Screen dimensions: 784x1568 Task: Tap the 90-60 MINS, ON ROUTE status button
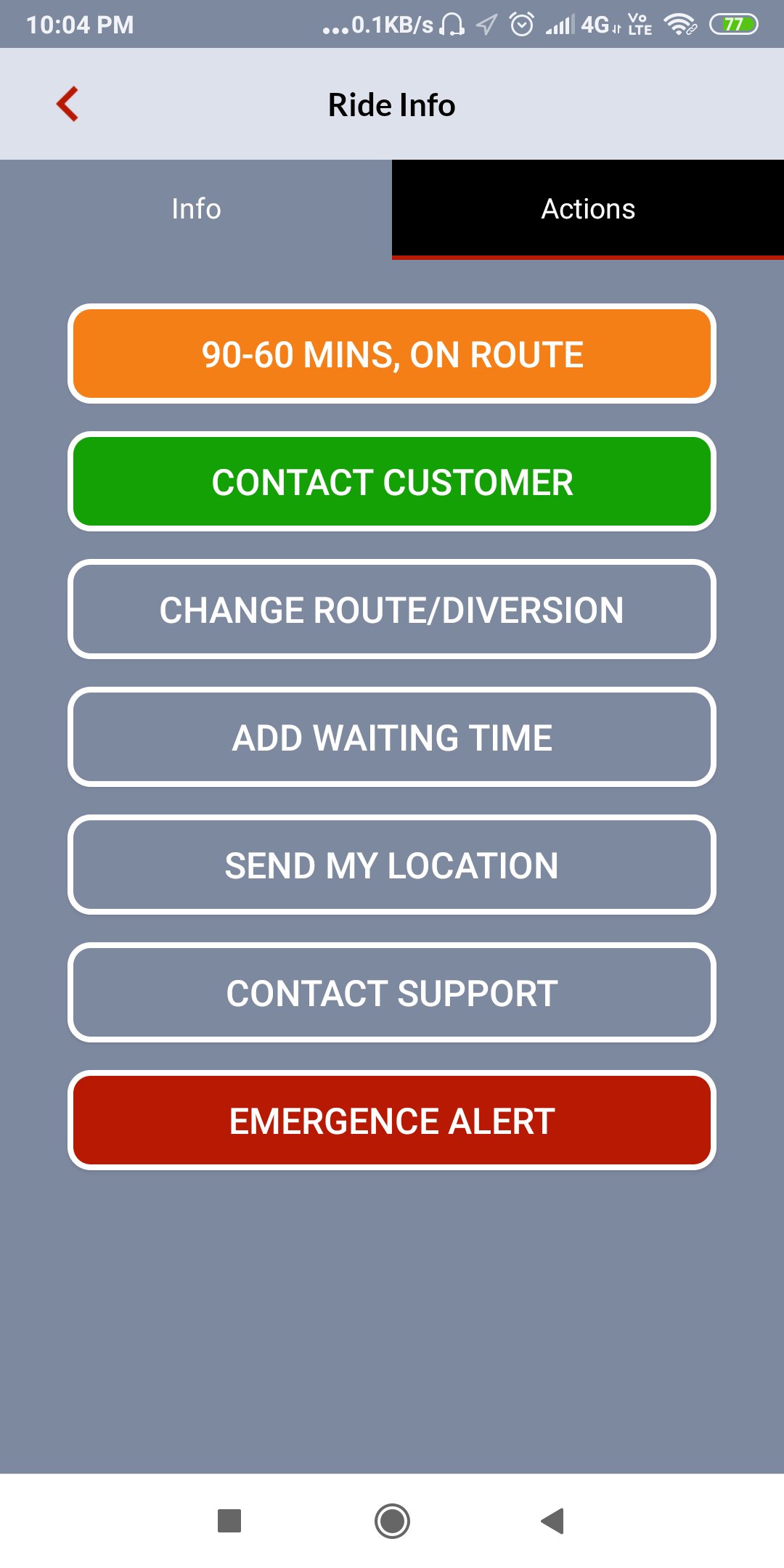[x=392, y=354]
